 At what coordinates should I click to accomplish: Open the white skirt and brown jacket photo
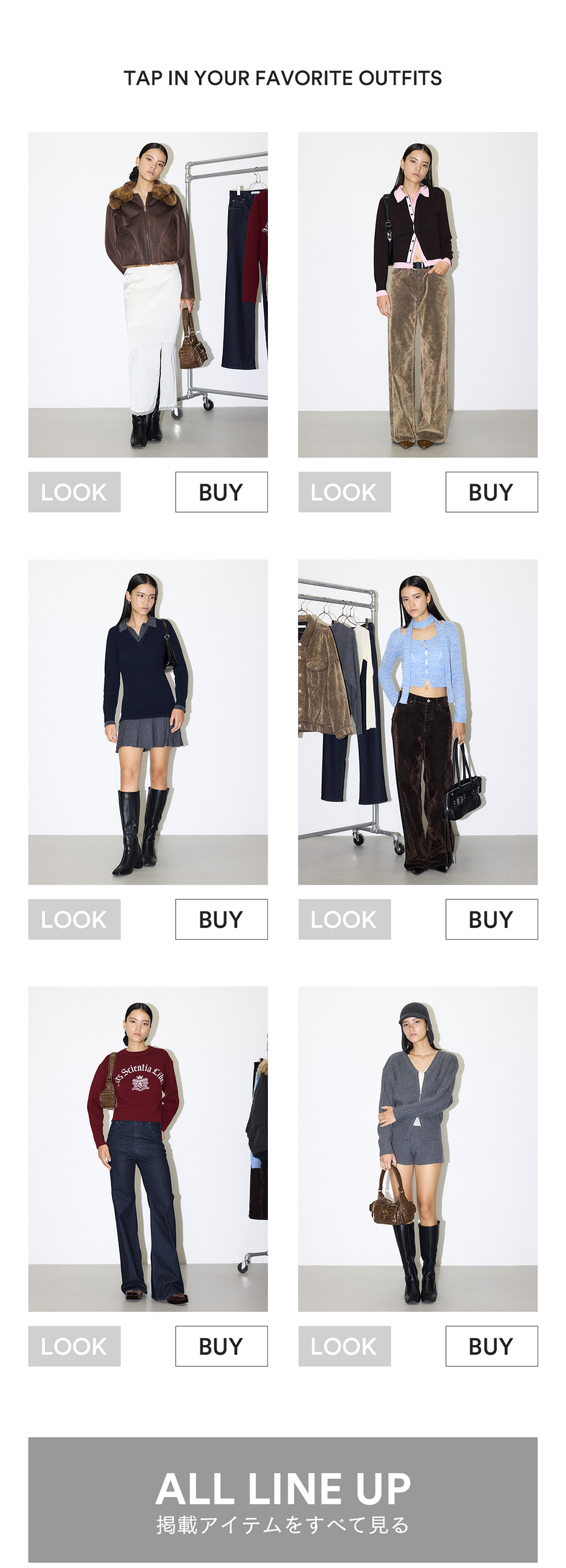click(148, 295)
